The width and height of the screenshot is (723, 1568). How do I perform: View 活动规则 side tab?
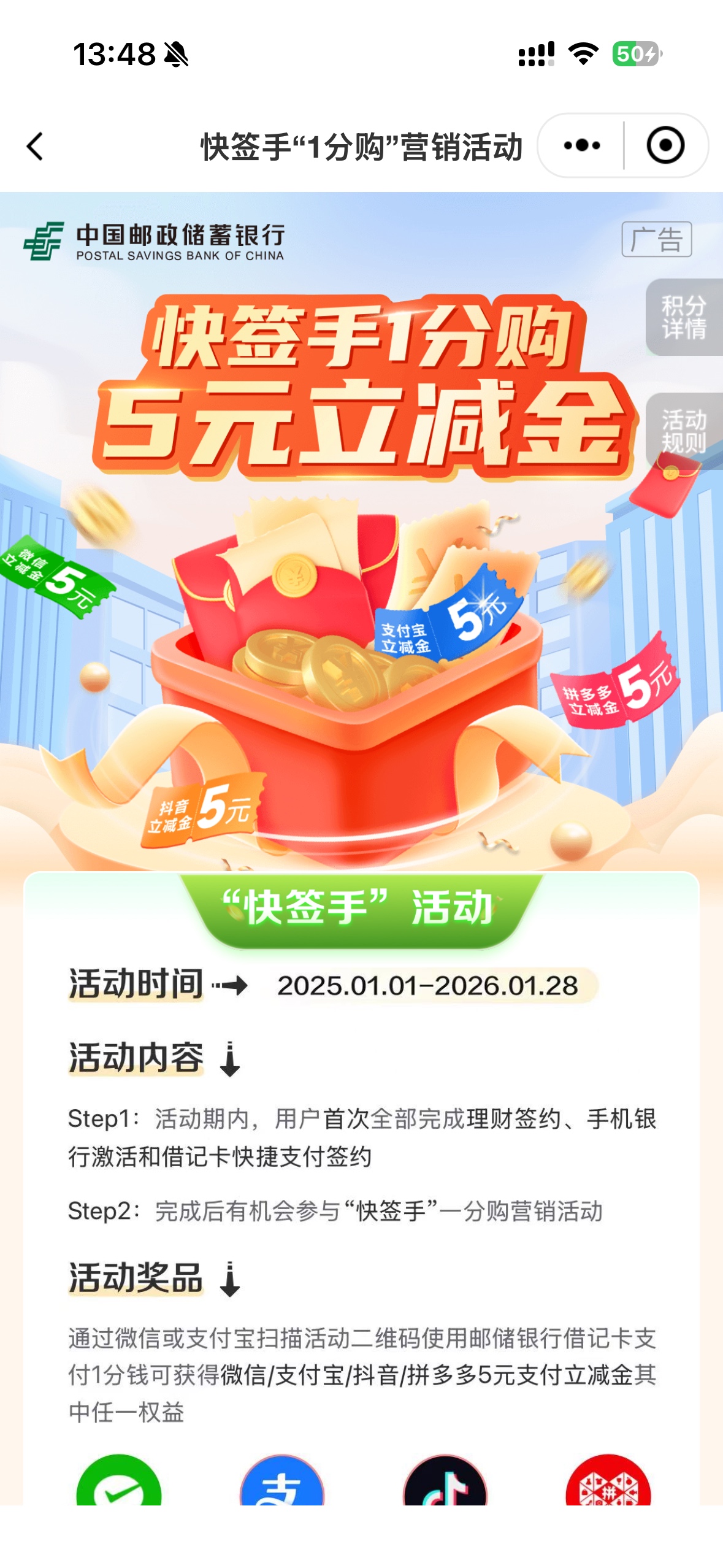684,432
